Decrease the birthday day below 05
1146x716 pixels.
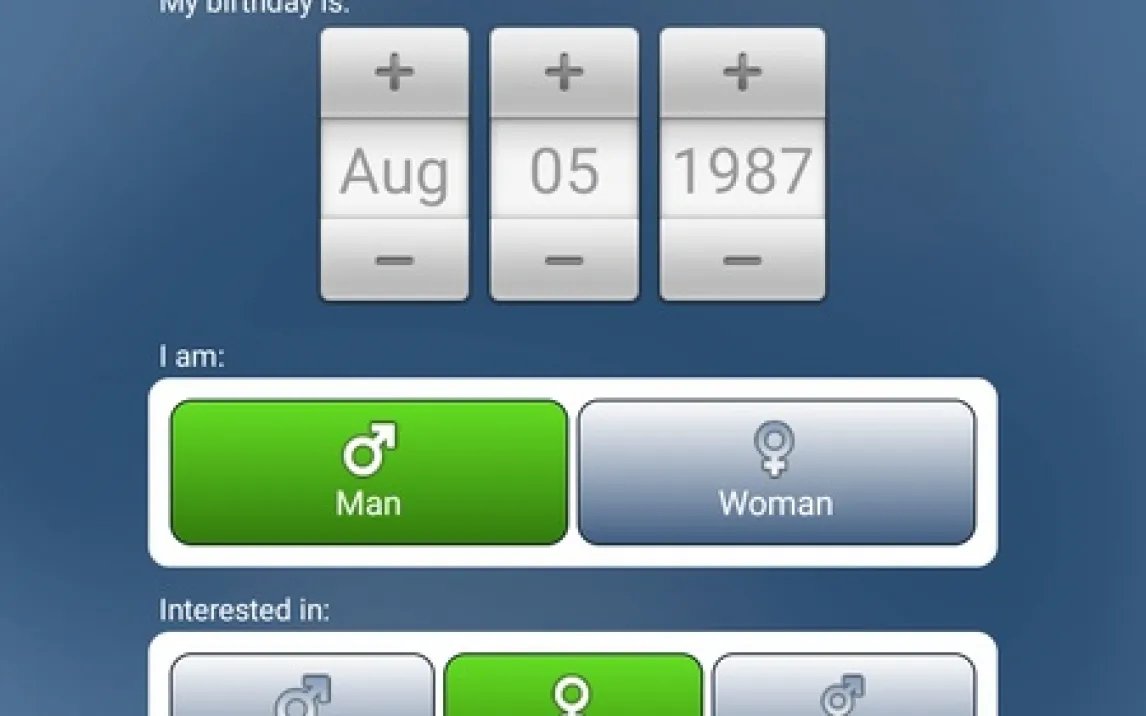564,261
